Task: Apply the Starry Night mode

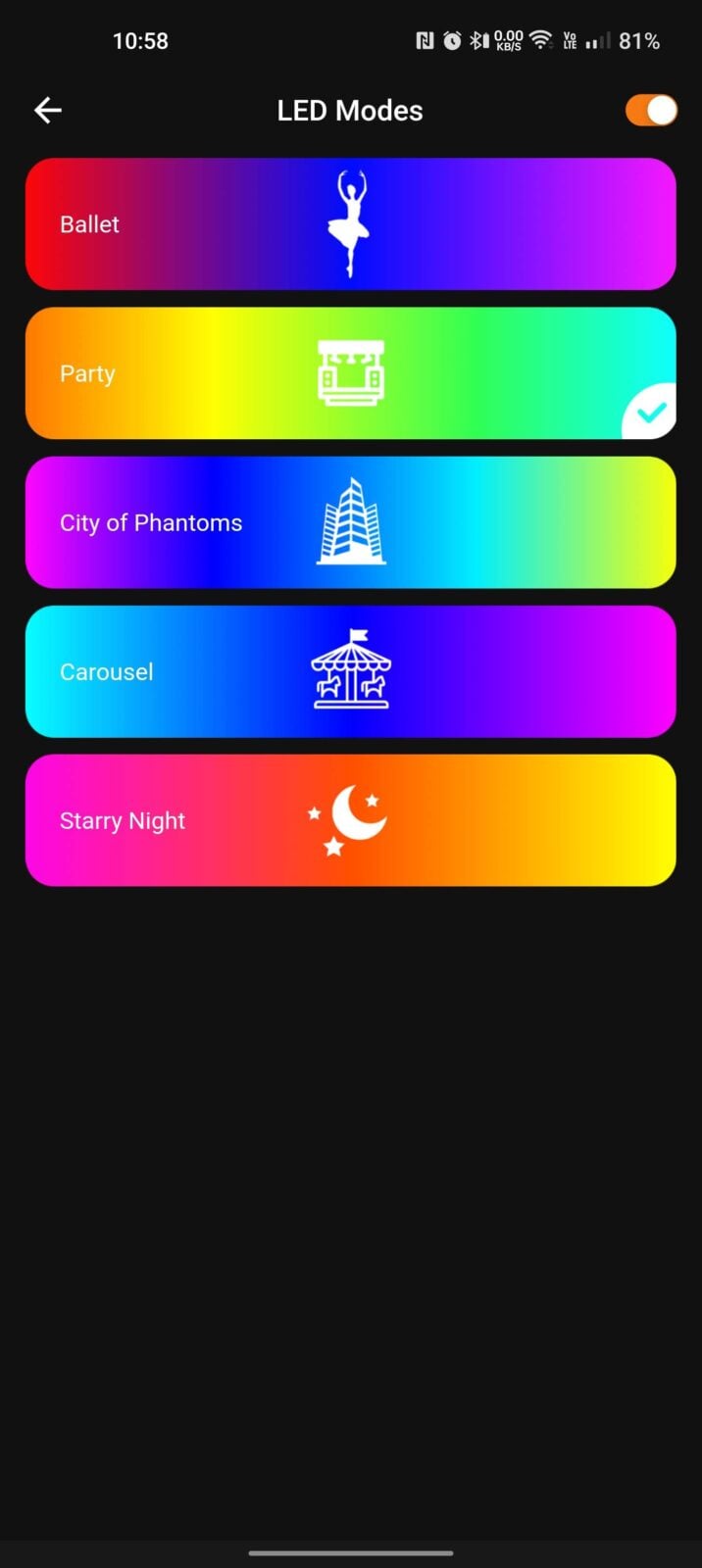Action: 350,820
